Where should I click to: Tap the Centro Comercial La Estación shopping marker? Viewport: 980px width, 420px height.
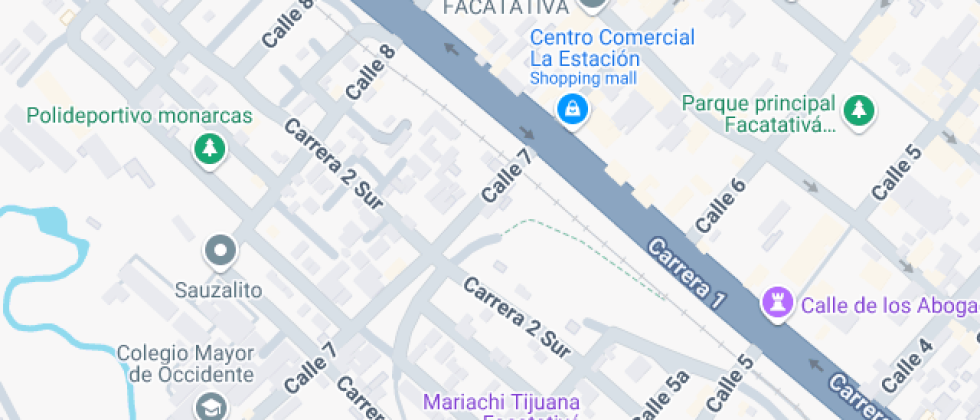(571, 107)
